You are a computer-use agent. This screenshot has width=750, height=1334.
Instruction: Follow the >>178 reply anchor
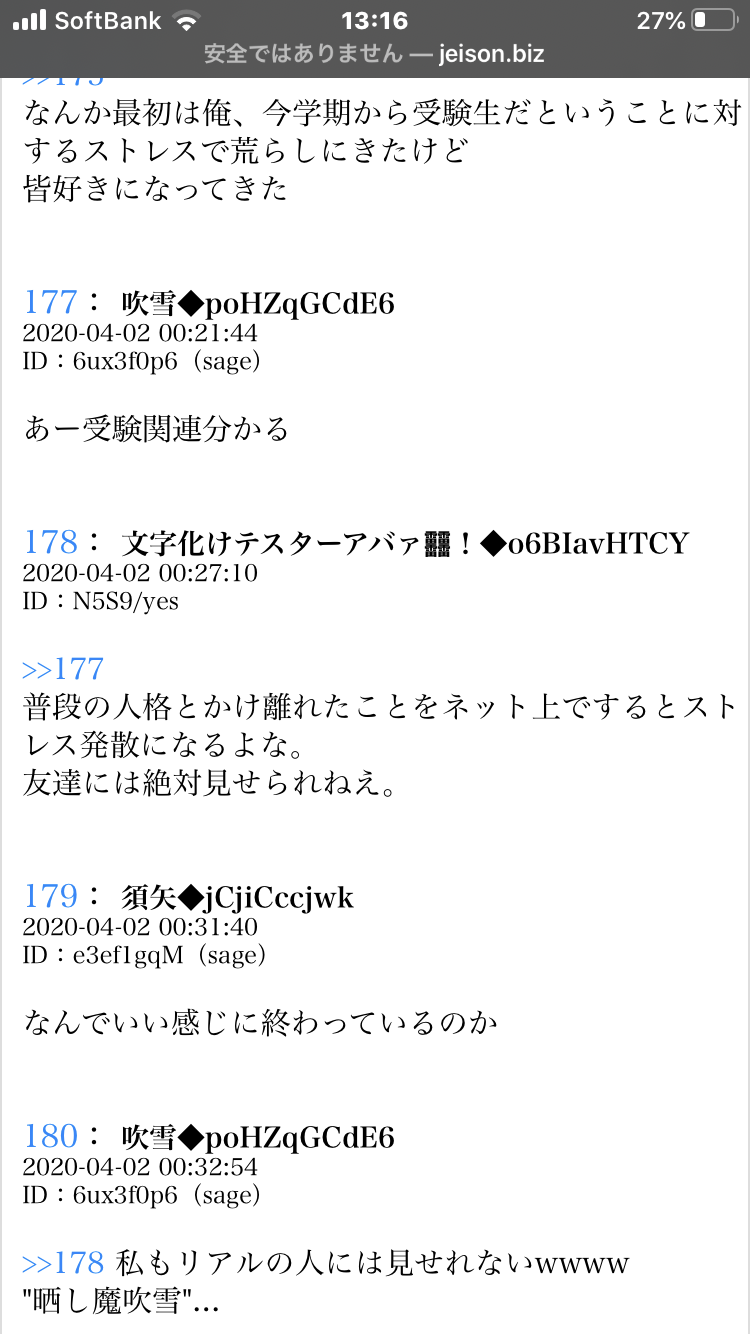[x=63, y=1263]
